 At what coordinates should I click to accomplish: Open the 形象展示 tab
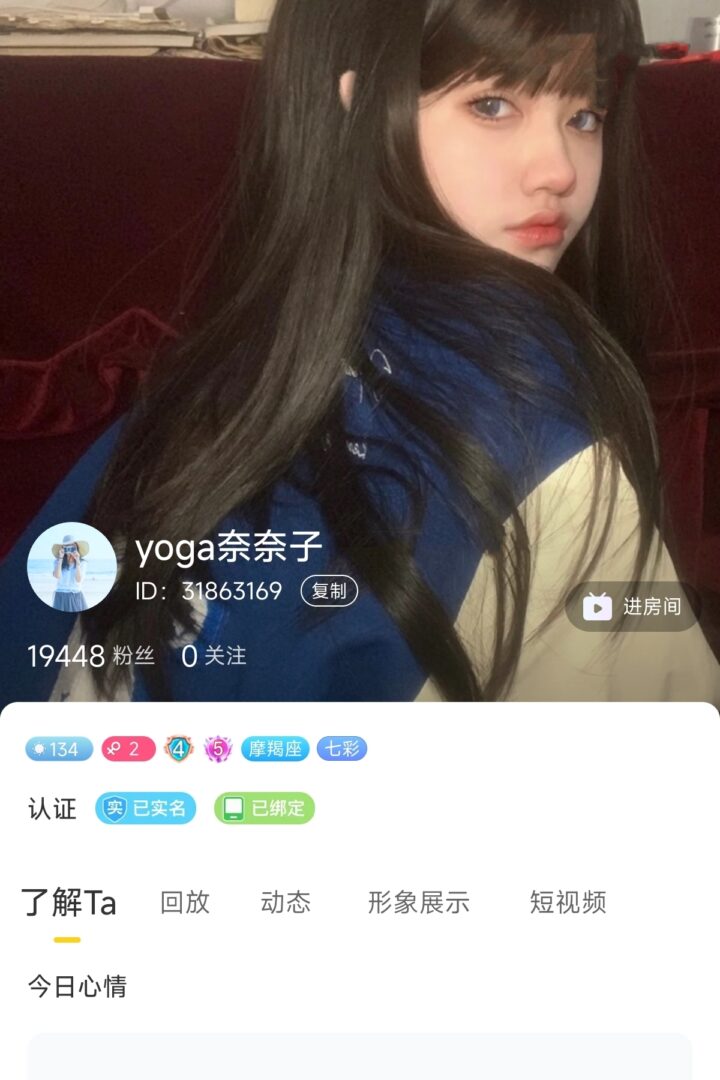(x=419, y=902)
